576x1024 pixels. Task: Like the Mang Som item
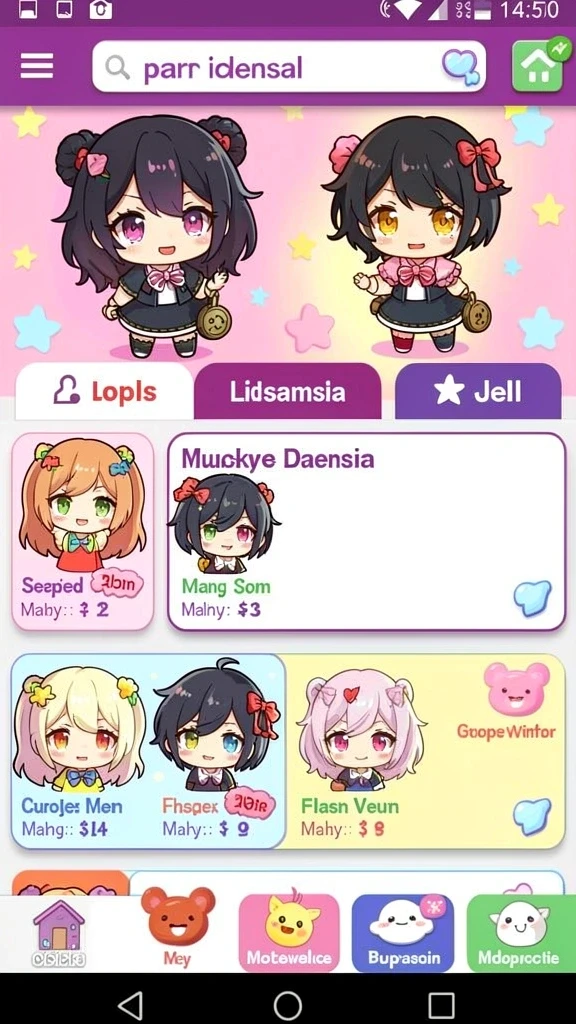pyautogui.click(x=532, y=598)
